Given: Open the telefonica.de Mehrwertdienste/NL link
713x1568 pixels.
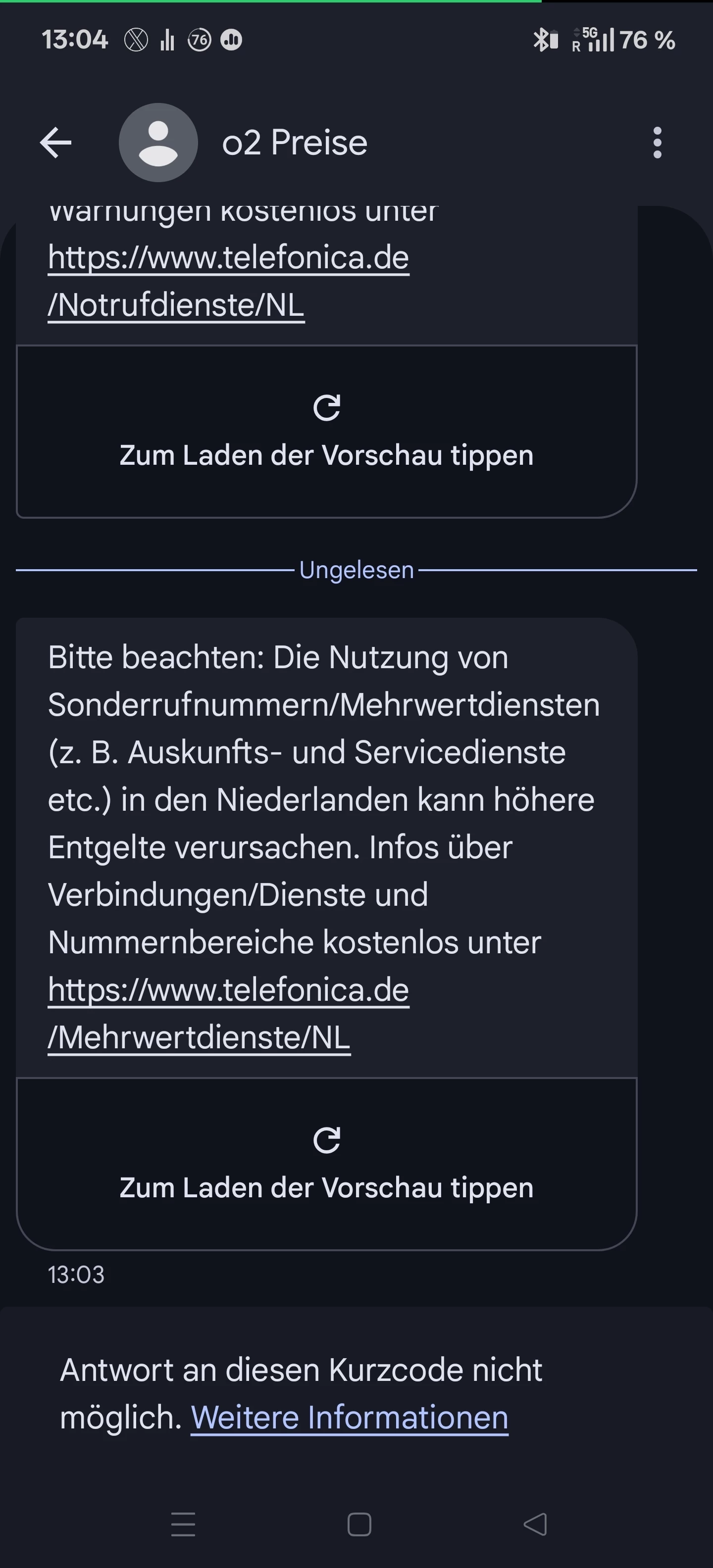Looking at the screenshot, I should click(228, 1014).
